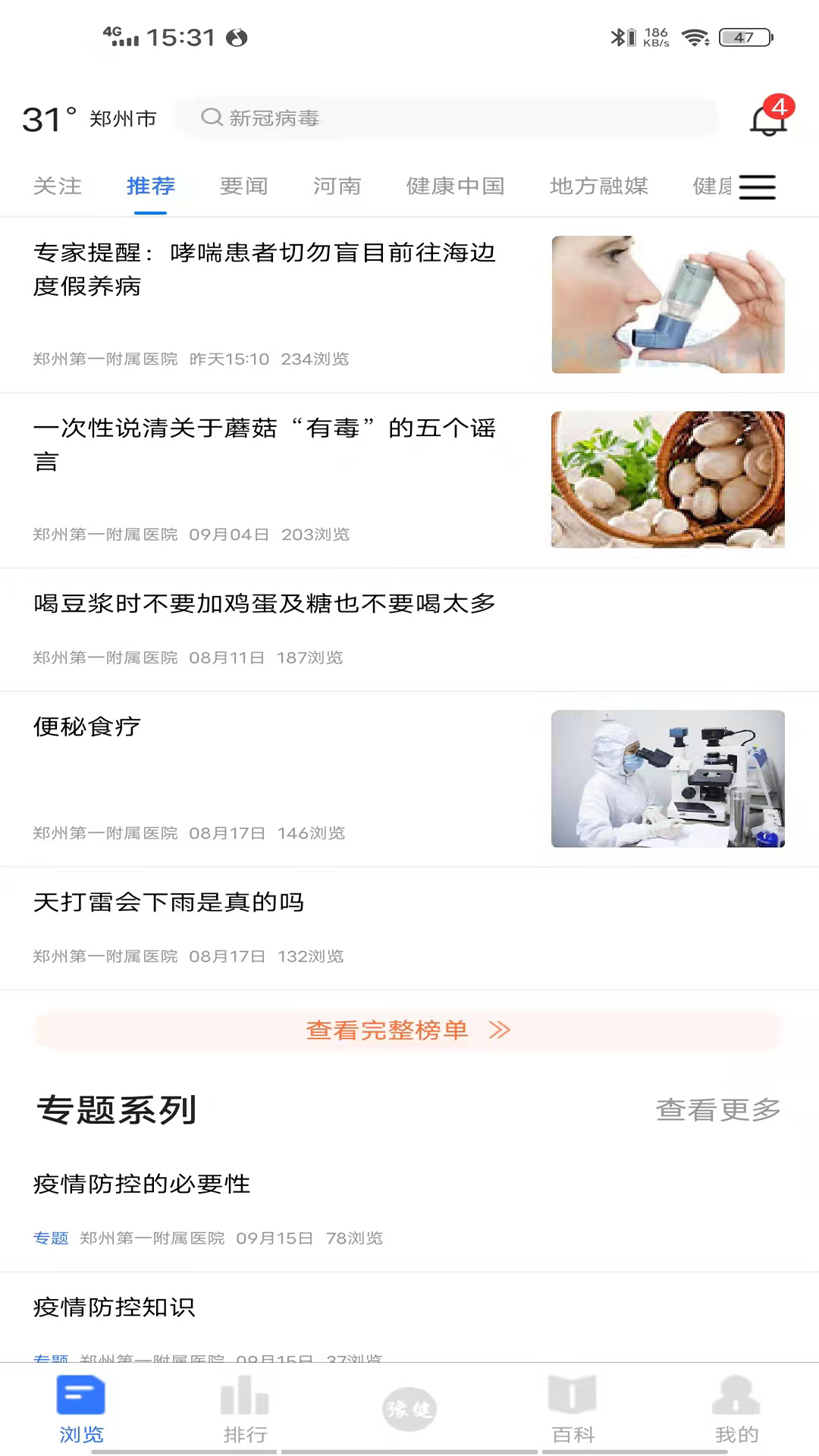
Task: Open the channel list hamburger menu
Action: (757, 187)
